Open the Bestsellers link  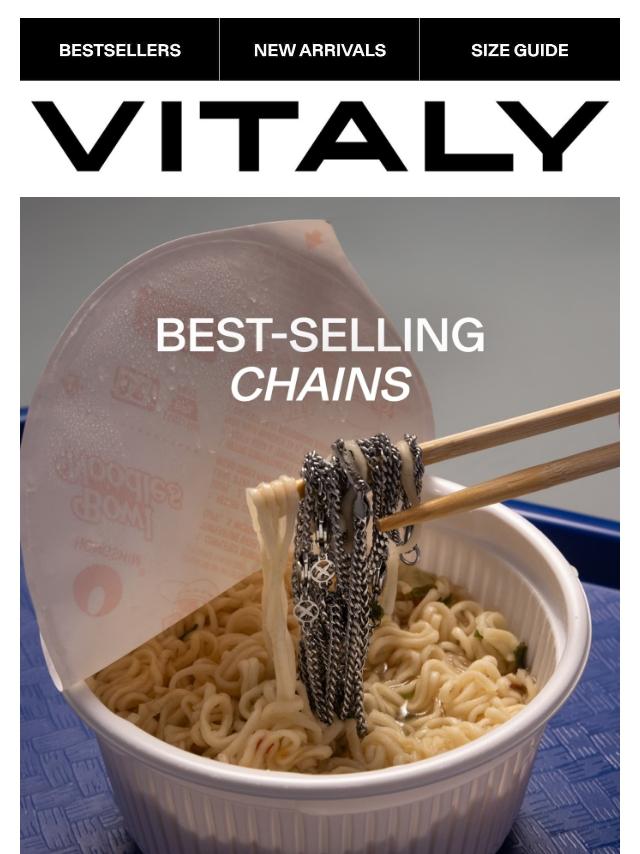pos(120,50)
